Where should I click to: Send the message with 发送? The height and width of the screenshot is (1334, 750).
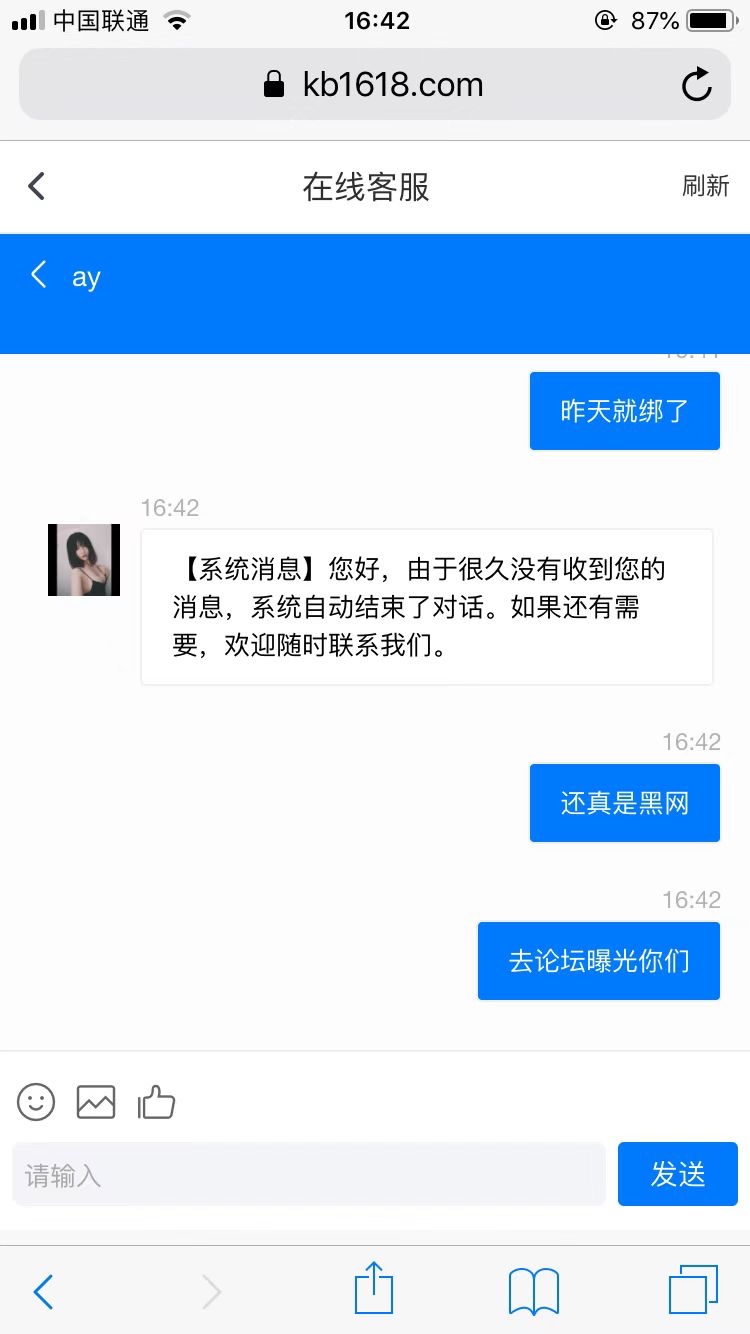click(677, 1174)
